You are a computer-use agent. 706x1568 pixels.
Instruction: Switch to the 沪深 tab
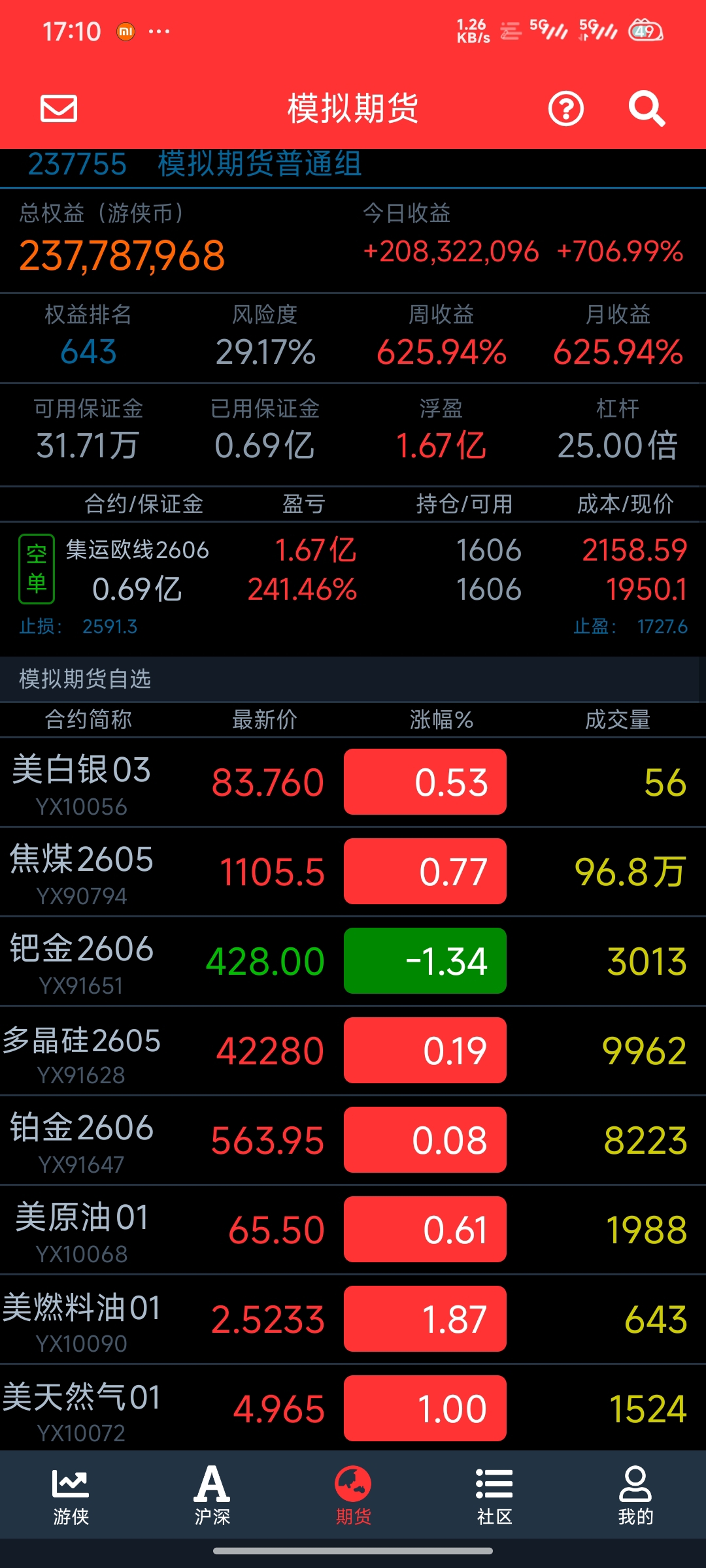(212, 1495)
